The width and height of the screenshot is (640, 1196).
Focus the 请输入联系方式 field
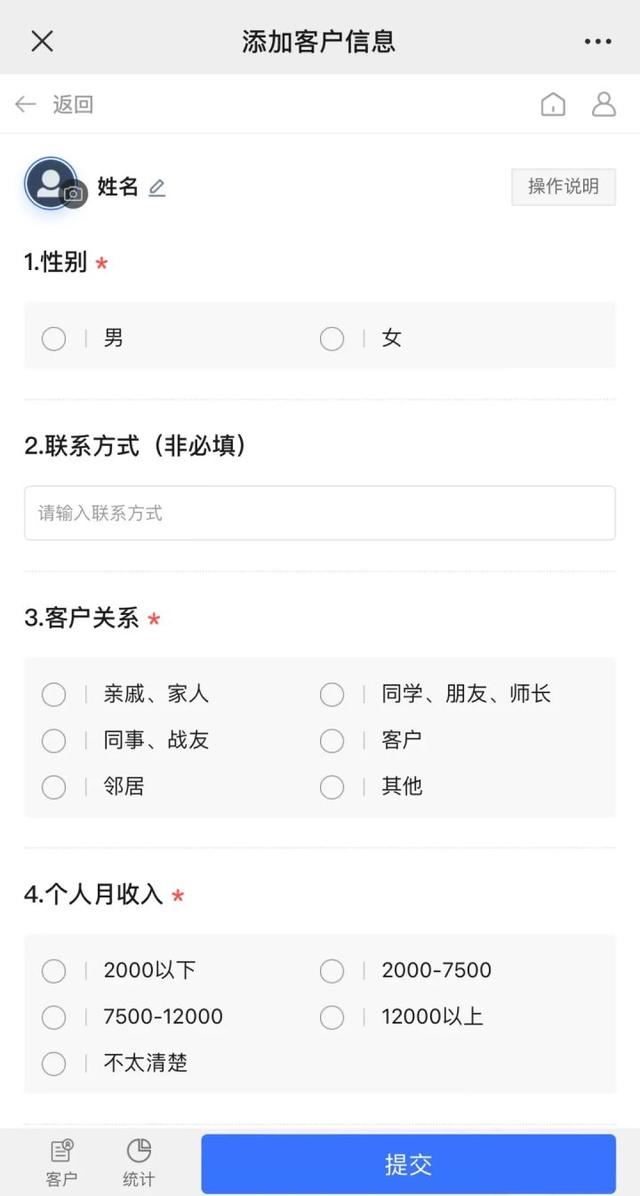tap(320, 513)
